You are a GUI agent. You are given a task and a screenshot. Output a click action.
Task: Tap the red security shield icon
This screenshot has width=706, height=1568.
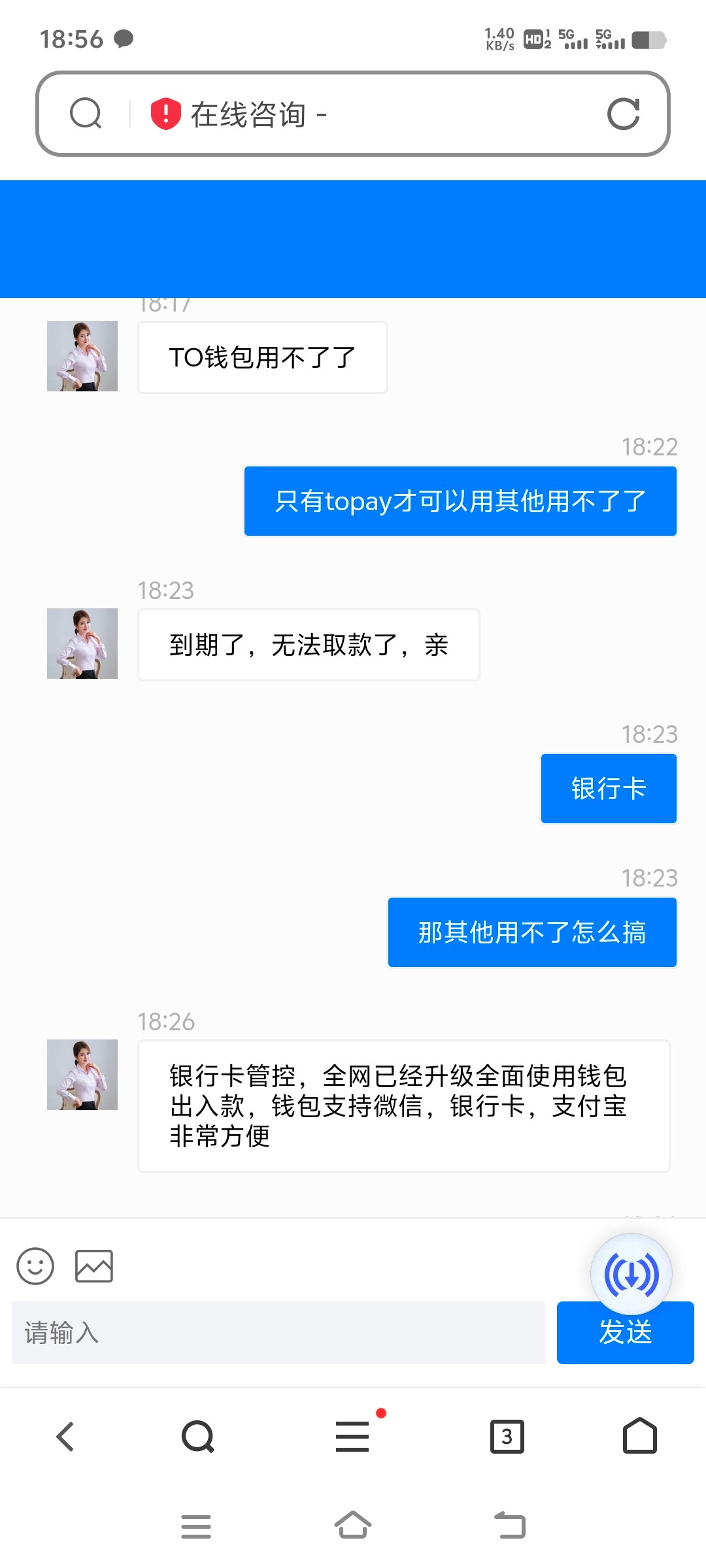click(x=165, y=114)
